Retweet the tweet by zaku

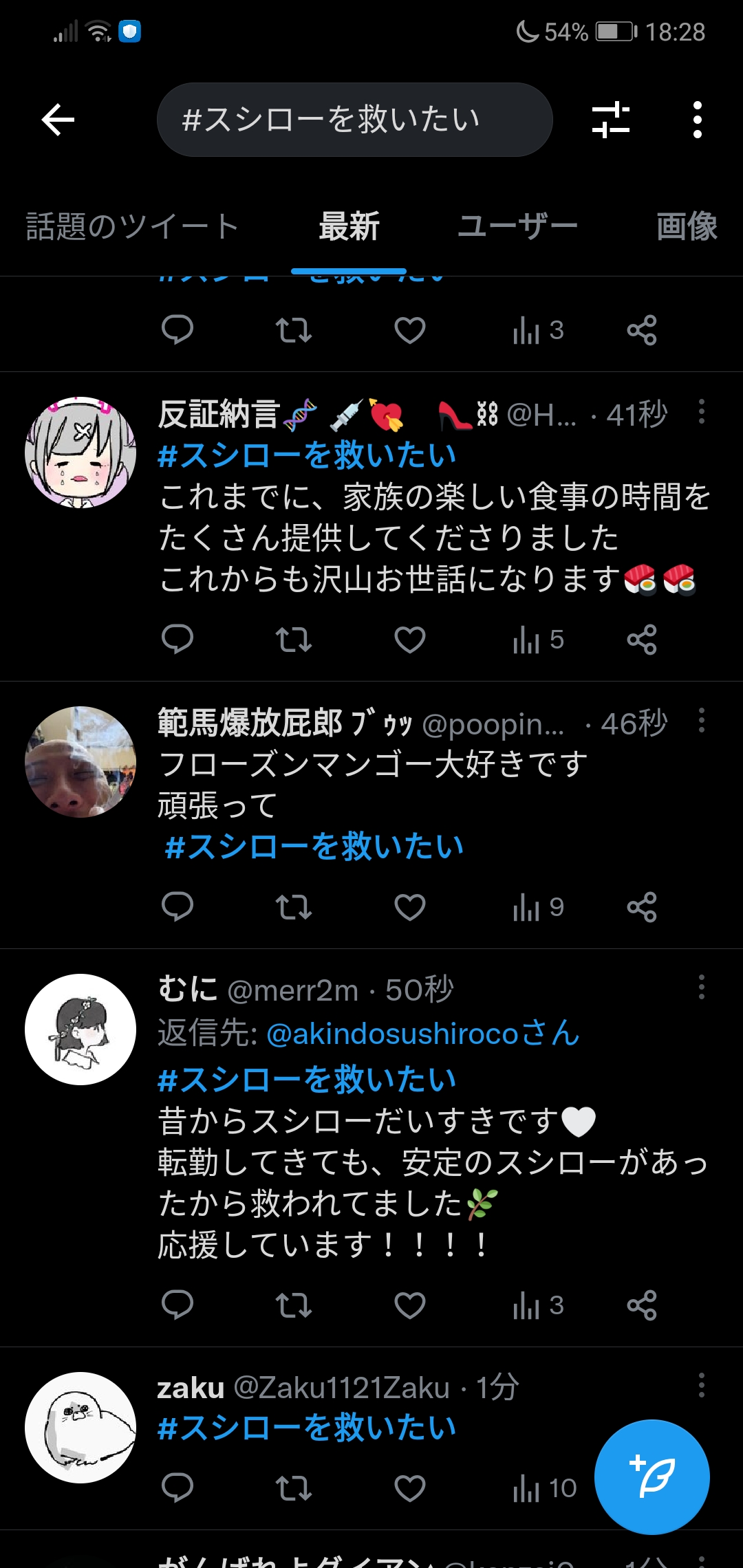[x=294, y=1489]
